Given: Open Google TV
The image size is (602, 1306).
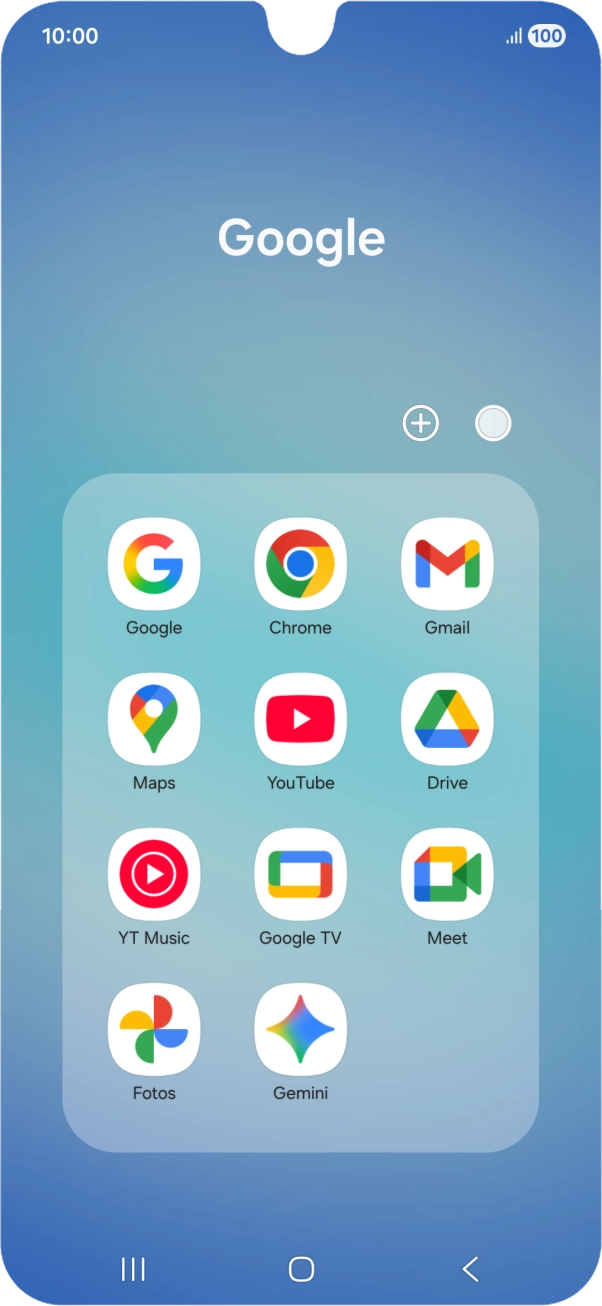Looking at the screenshot, I should click(301, 875).
